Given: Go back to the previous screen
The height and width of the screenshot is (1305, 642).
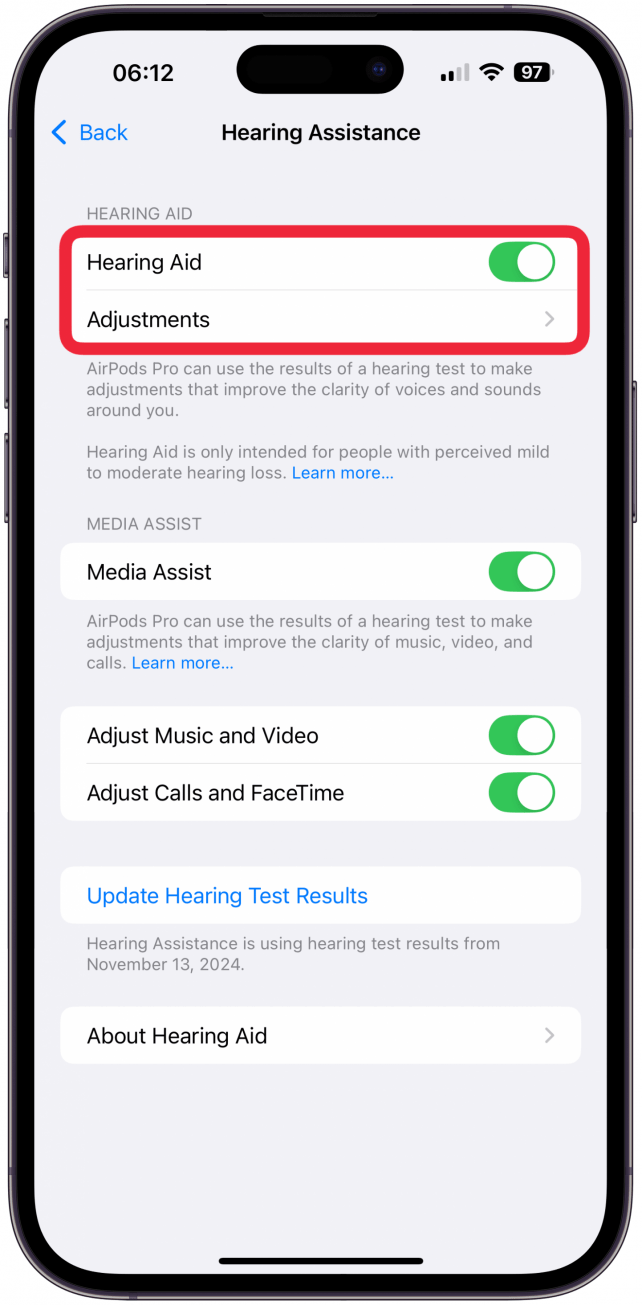Looking at the screenshot, I should (90, 133).
